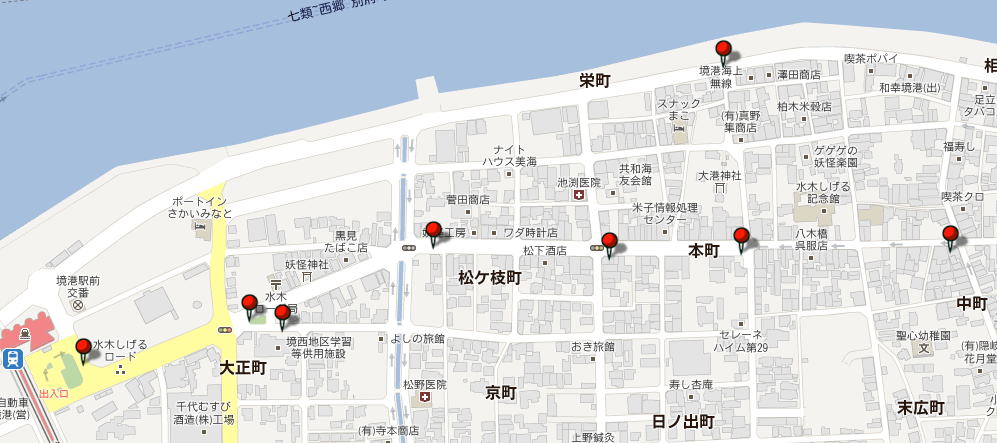Select the pin beside 水木しげるロード
997x443 pixels.
click(83, 347)
